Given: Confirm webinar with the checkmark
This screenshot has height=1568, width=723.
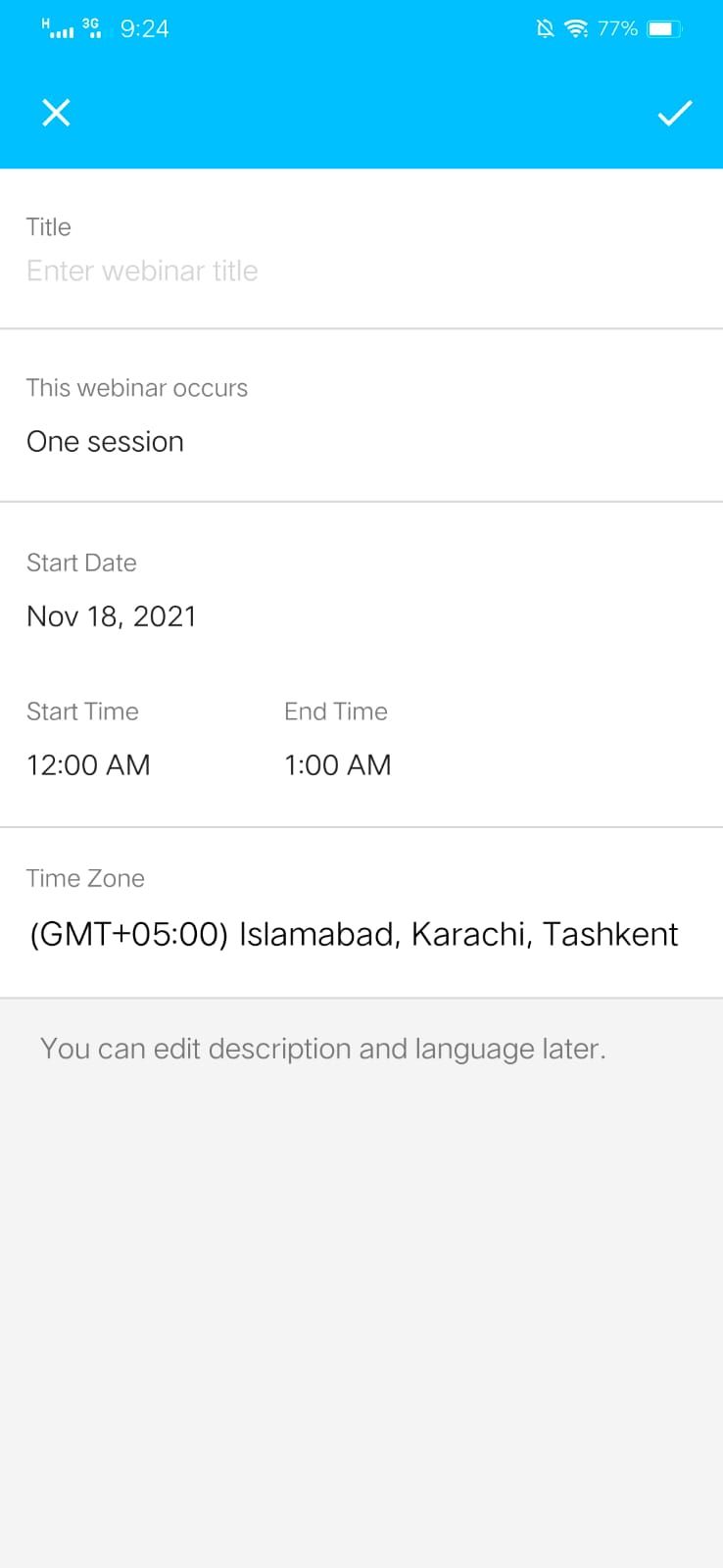Looking at the screenshot, I should (674, 113).
